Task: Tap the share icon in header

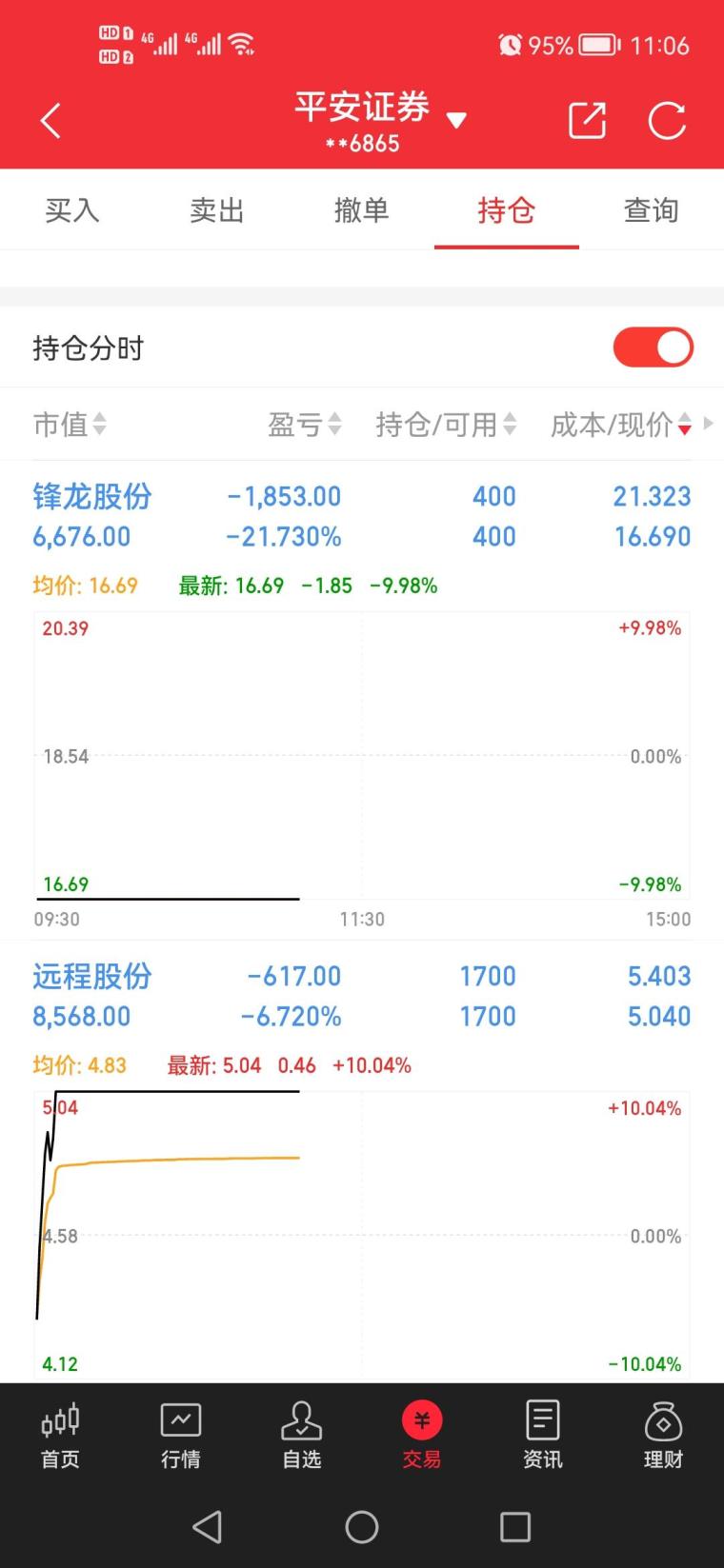Action: click(587, 121)
